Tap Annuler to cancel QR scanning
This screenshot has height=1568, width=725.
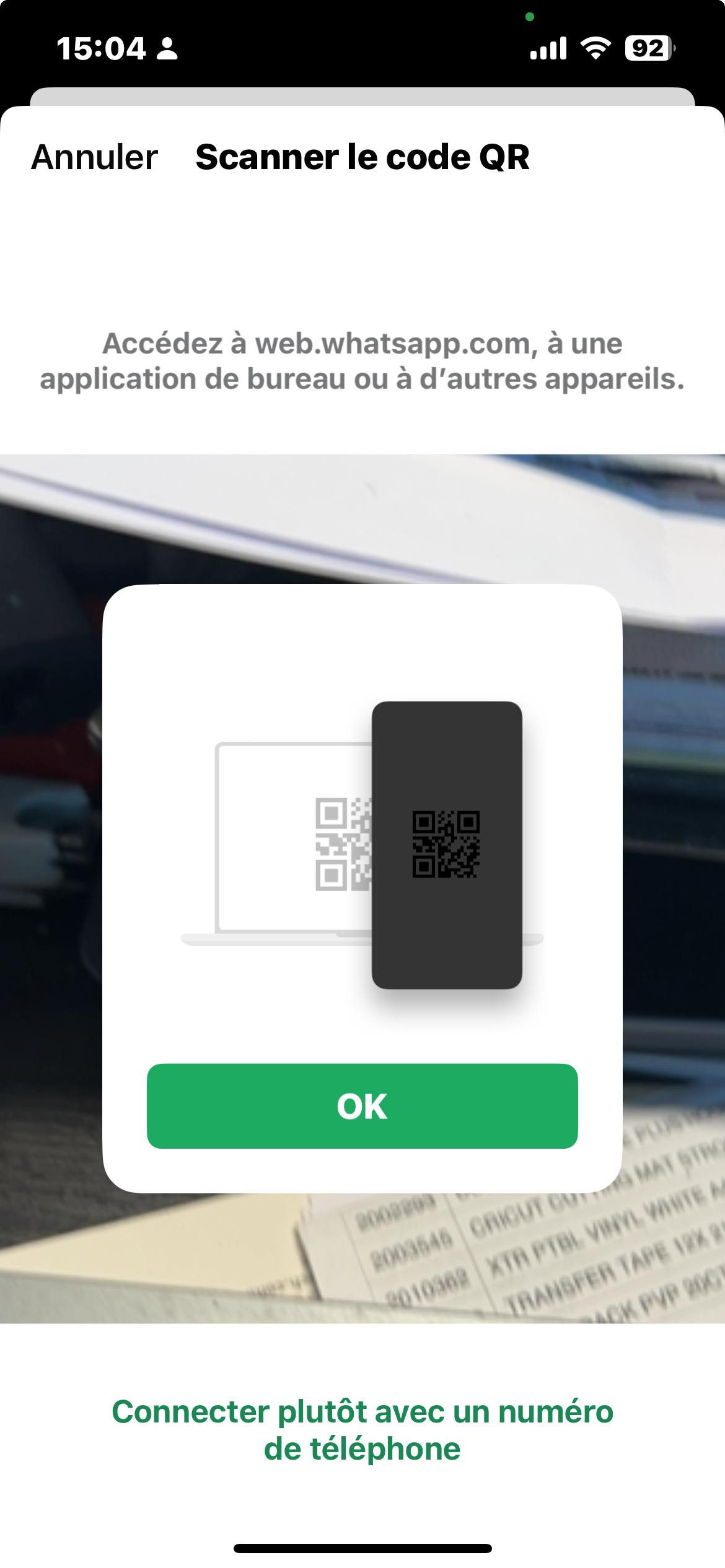[95, 157]
